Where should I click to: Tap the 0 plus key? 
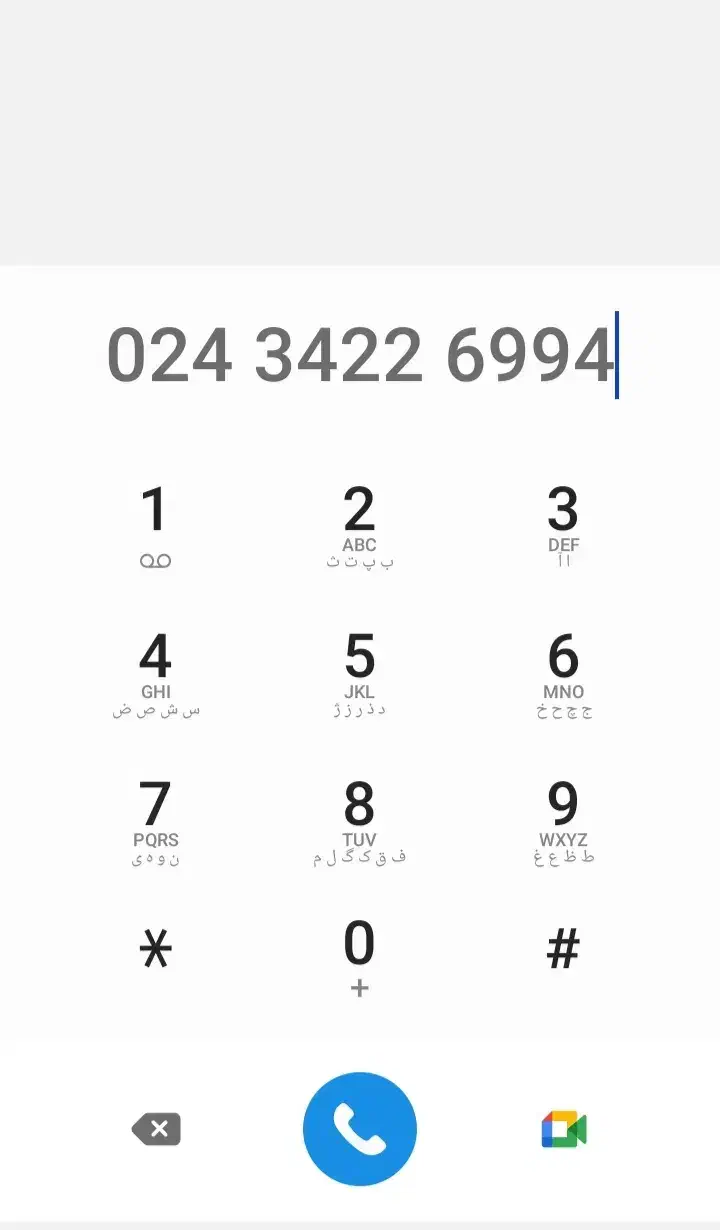tap(359, 957)
